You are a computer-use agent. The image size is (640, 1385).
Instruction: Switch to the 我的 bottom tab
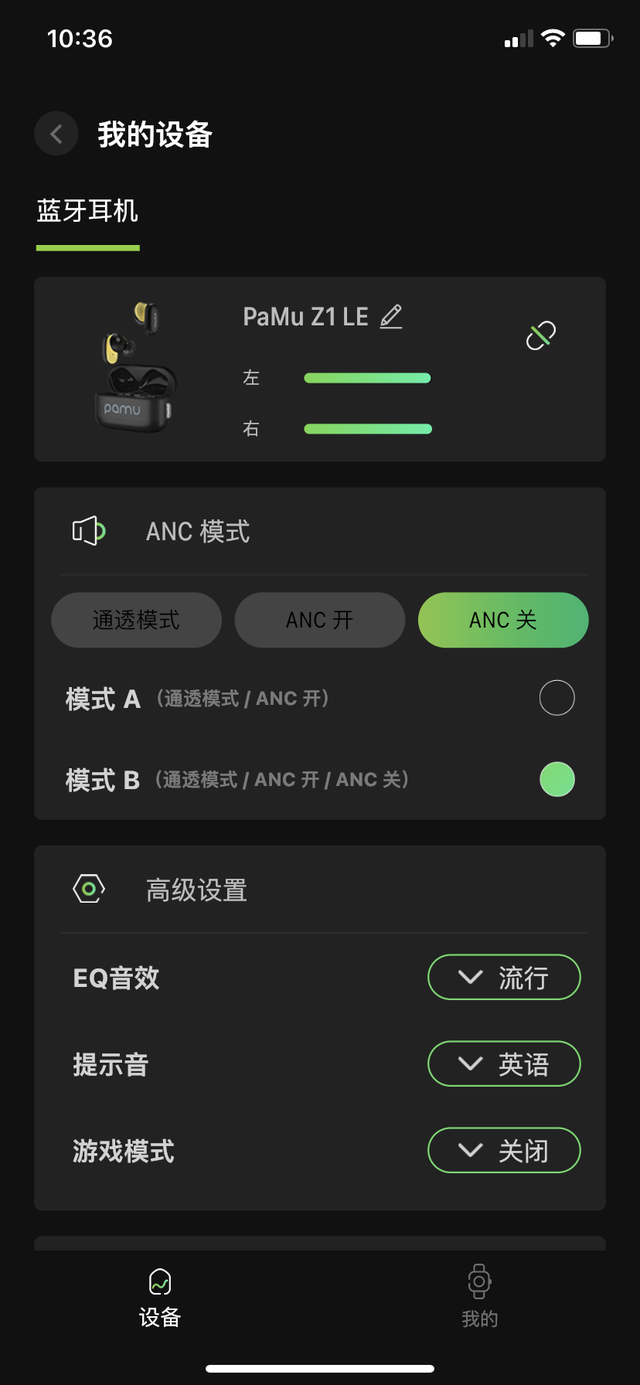(x=480, y=1297)
